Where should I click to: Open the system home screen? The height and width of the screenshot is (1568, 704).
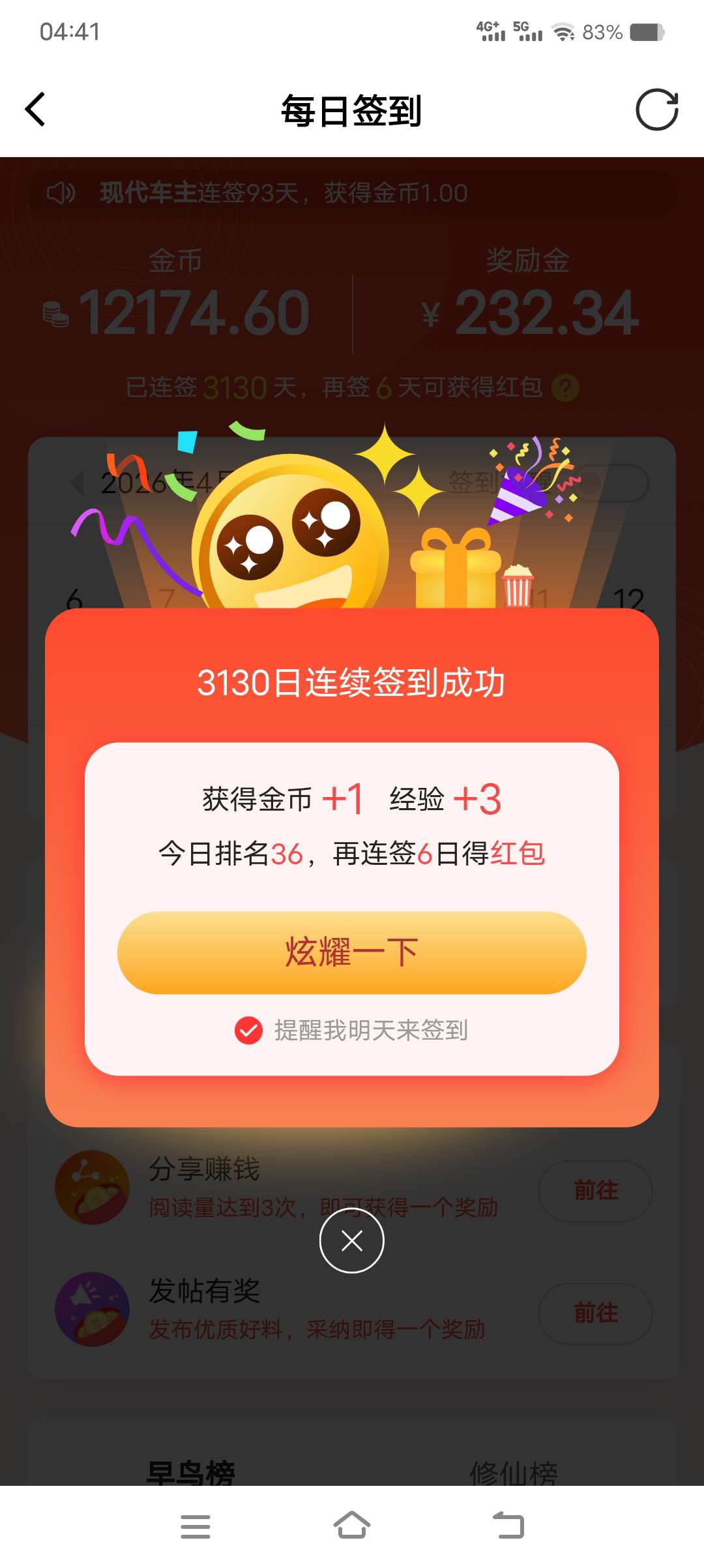[351, 1526]
